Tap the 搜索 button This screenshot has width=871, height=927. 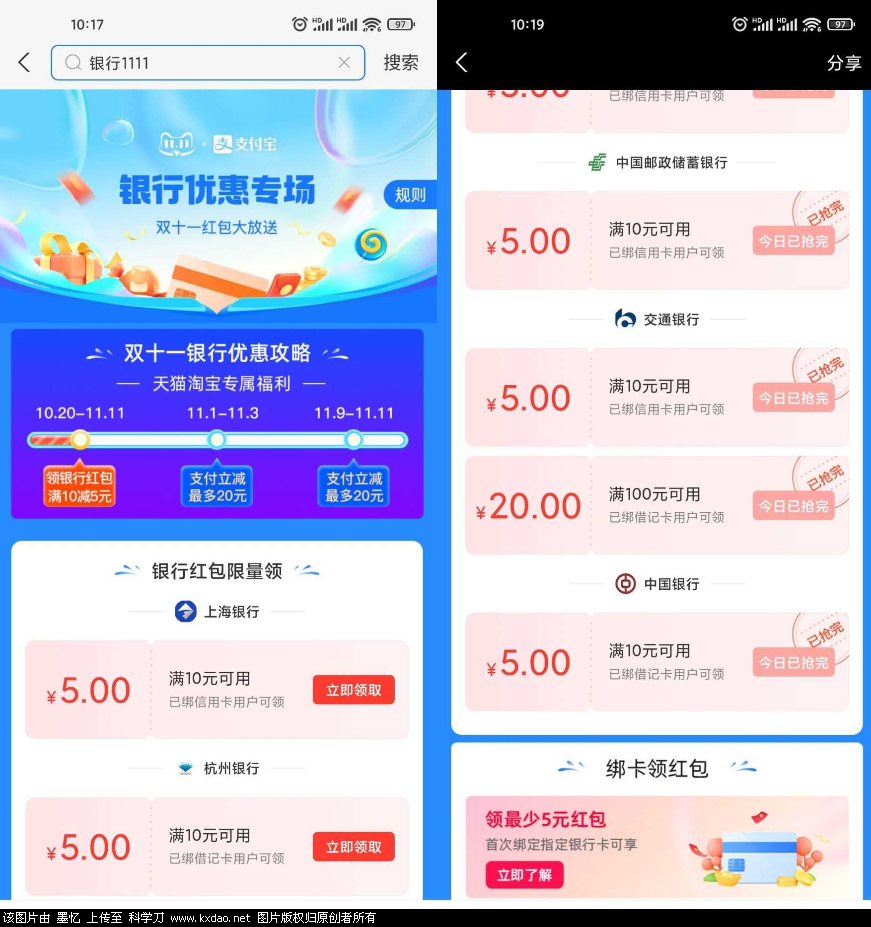click(x=401, y=62)
